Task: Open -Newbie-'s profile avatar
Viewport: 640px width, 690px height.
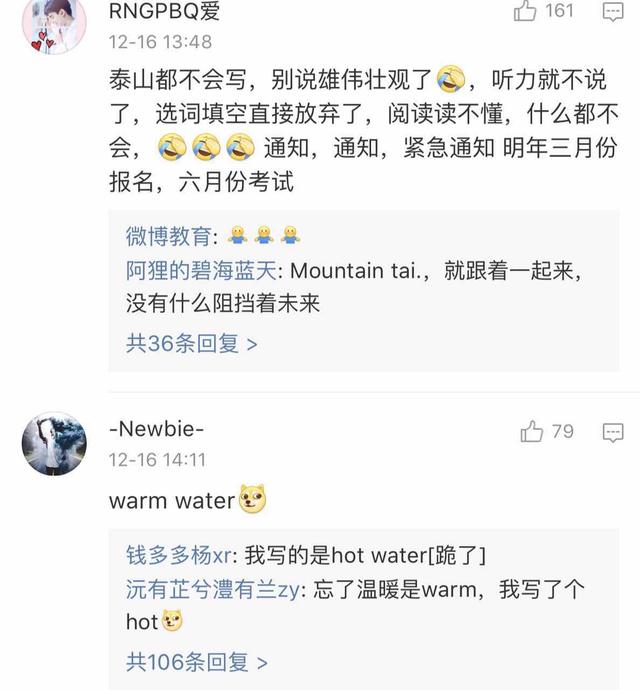Action: pyautogui.click(x=53, y=444)
